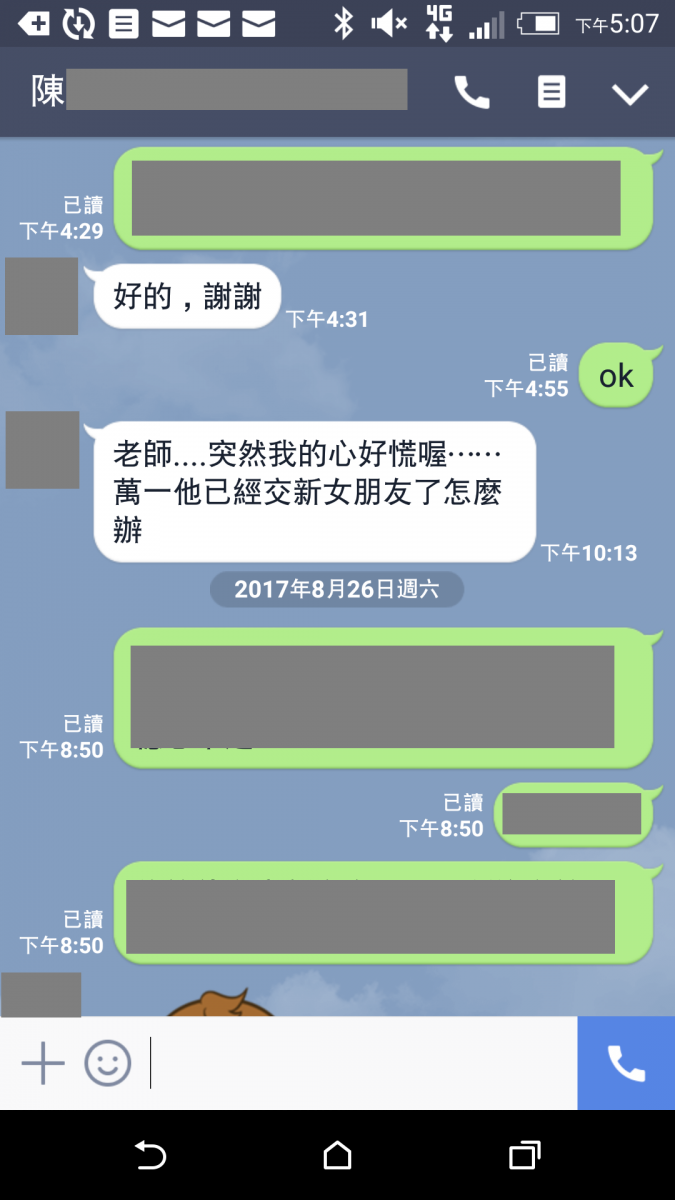Go back using system navigation
675x1200 pixels.
[150, 1156]
